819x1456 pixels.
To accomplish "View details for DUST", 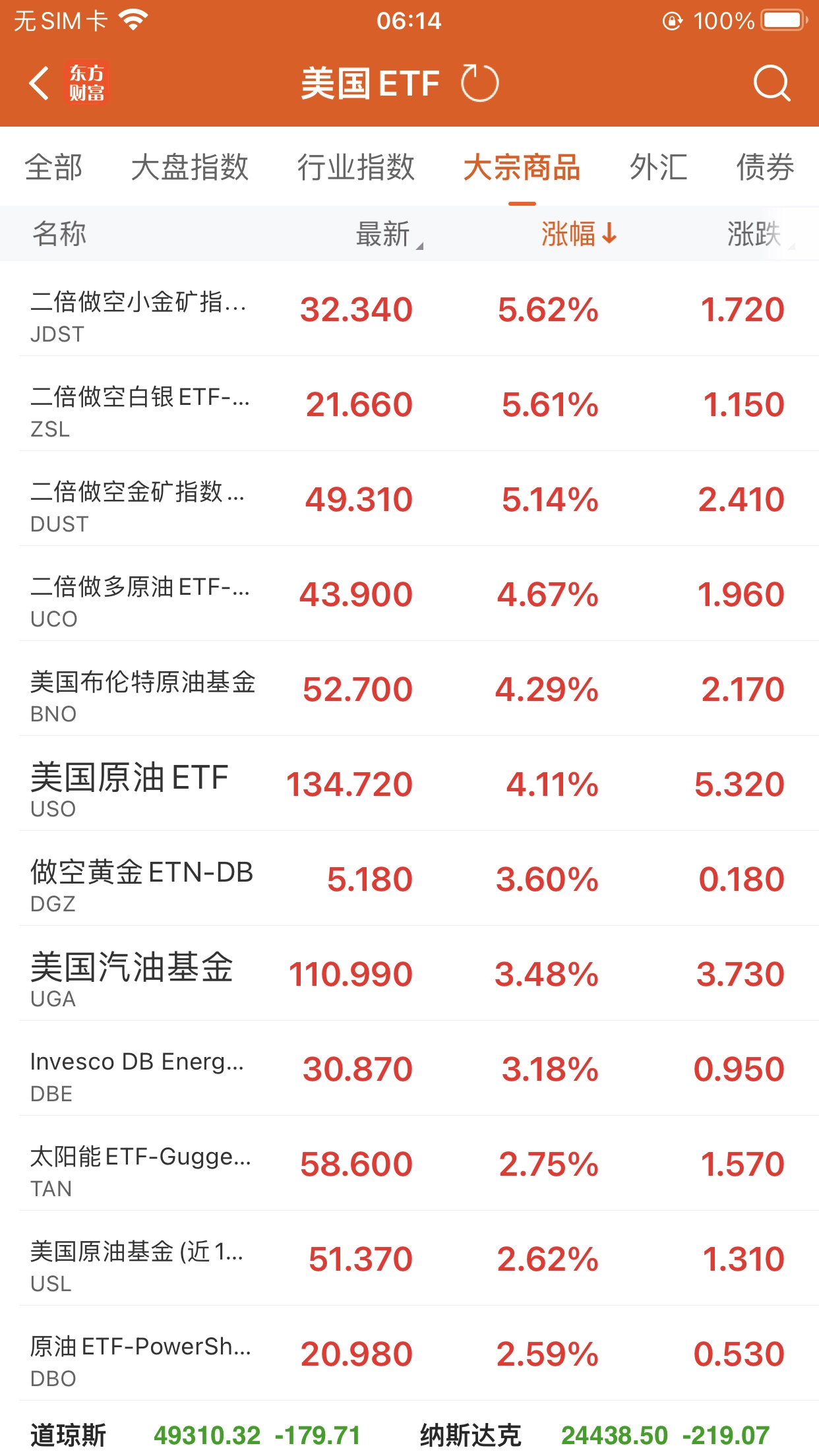I will (409, 500).
